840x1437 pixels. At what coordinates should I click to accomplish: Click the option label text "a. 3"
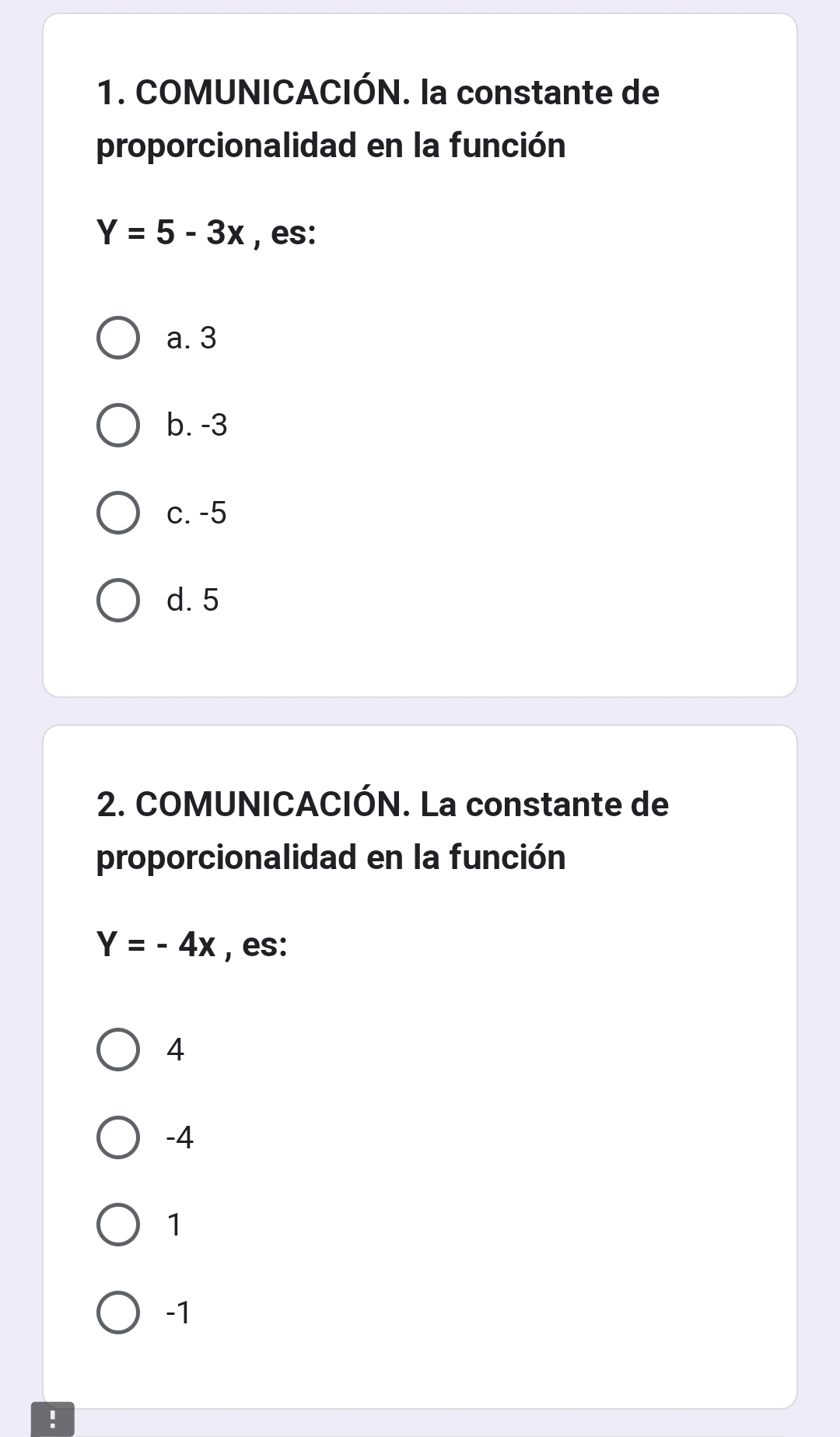click(191, 338)
